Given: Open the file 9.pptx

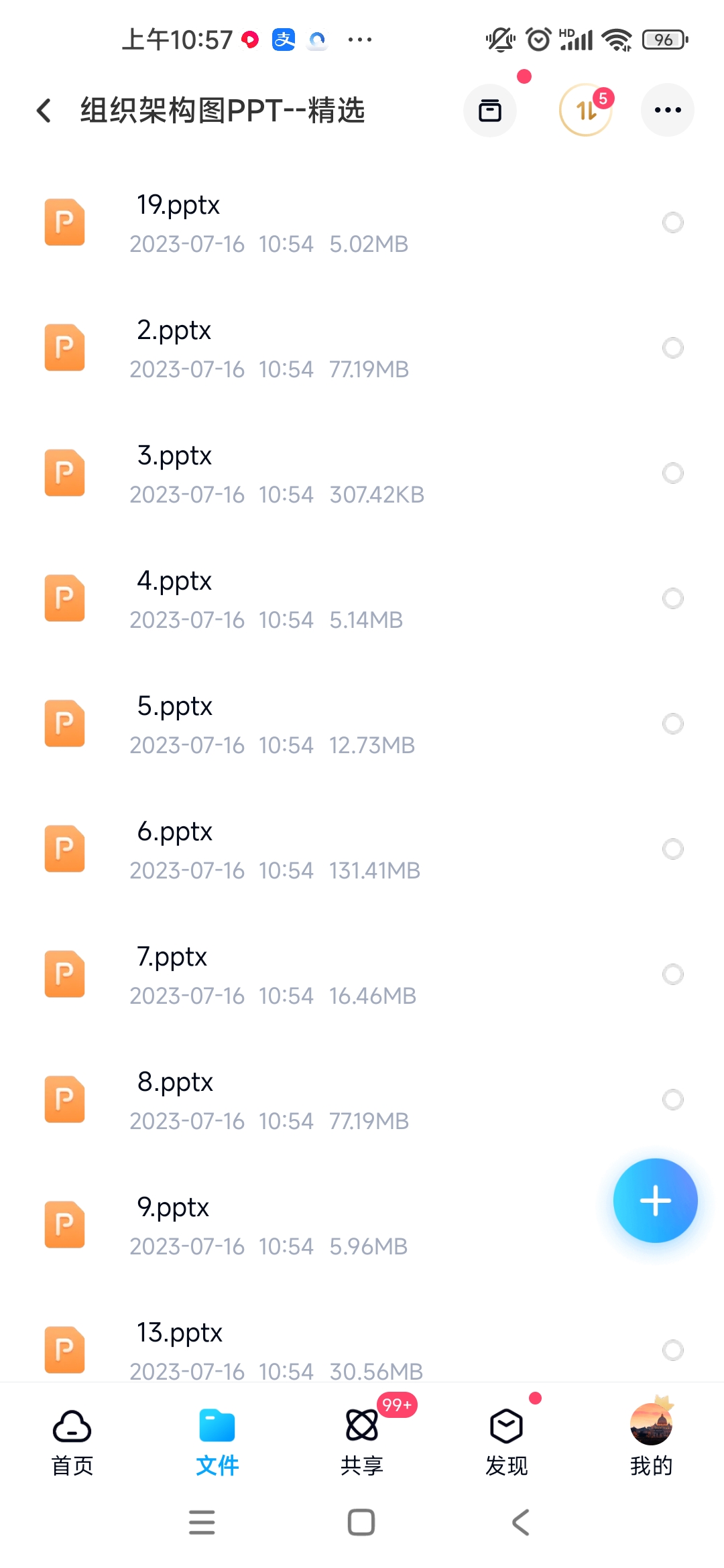Looking at the screenshot, I should coord(362,1226).
